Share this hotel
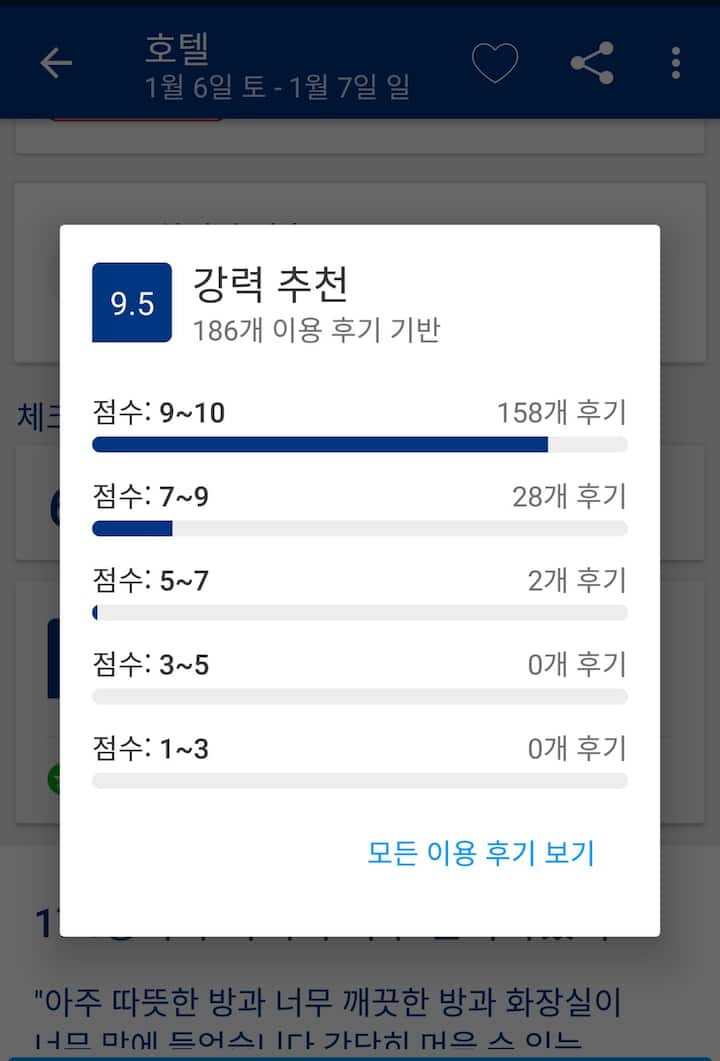 [x=592, y=64]
